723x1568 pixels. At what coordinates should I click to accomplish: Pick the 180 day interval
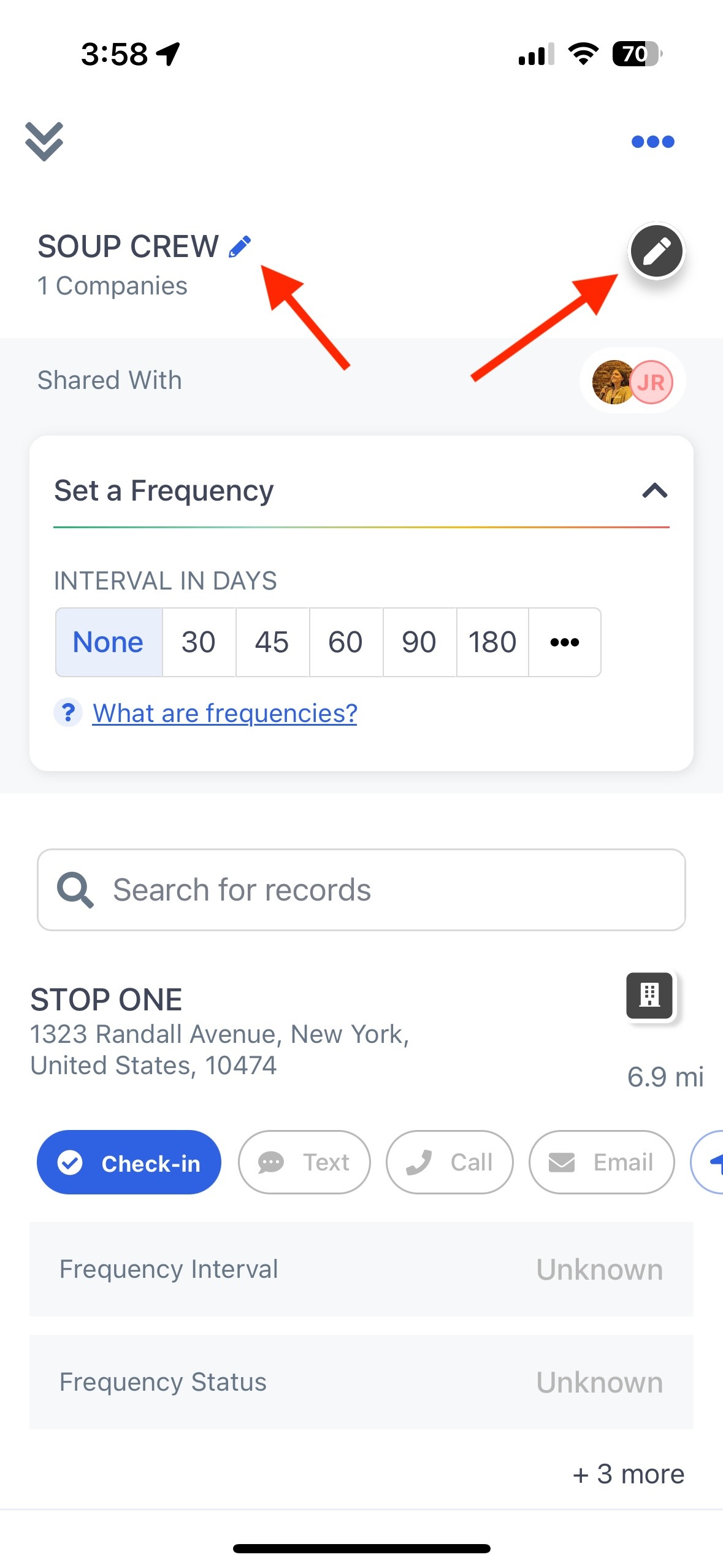click(x=492, y=642)
